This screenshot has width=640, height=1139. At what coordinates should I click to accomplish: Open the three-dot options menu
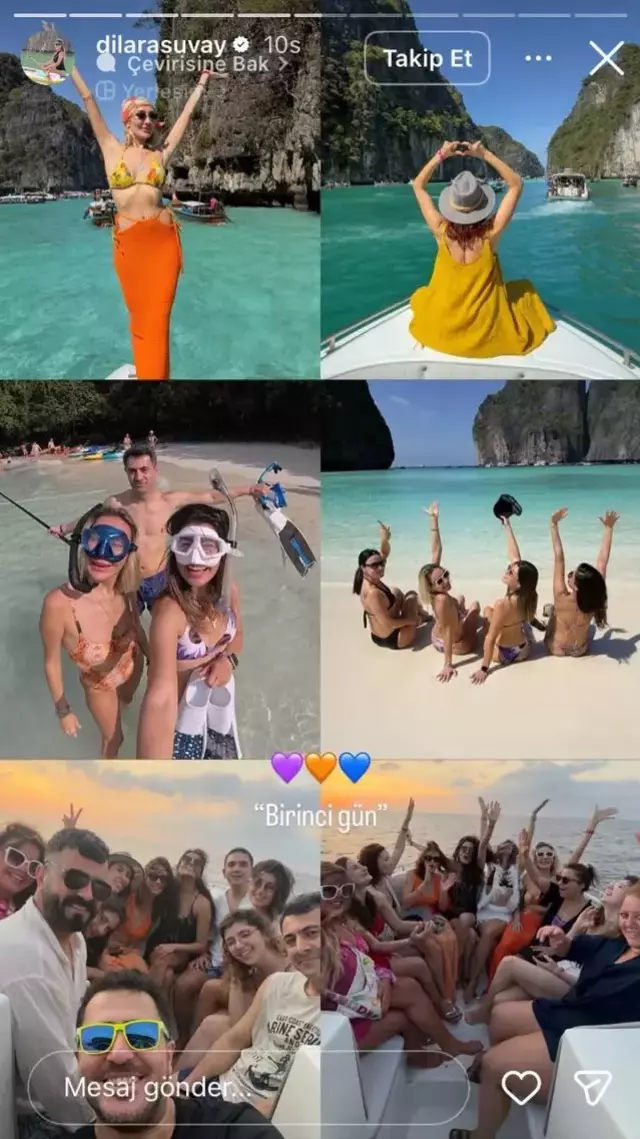click(538, 58)
